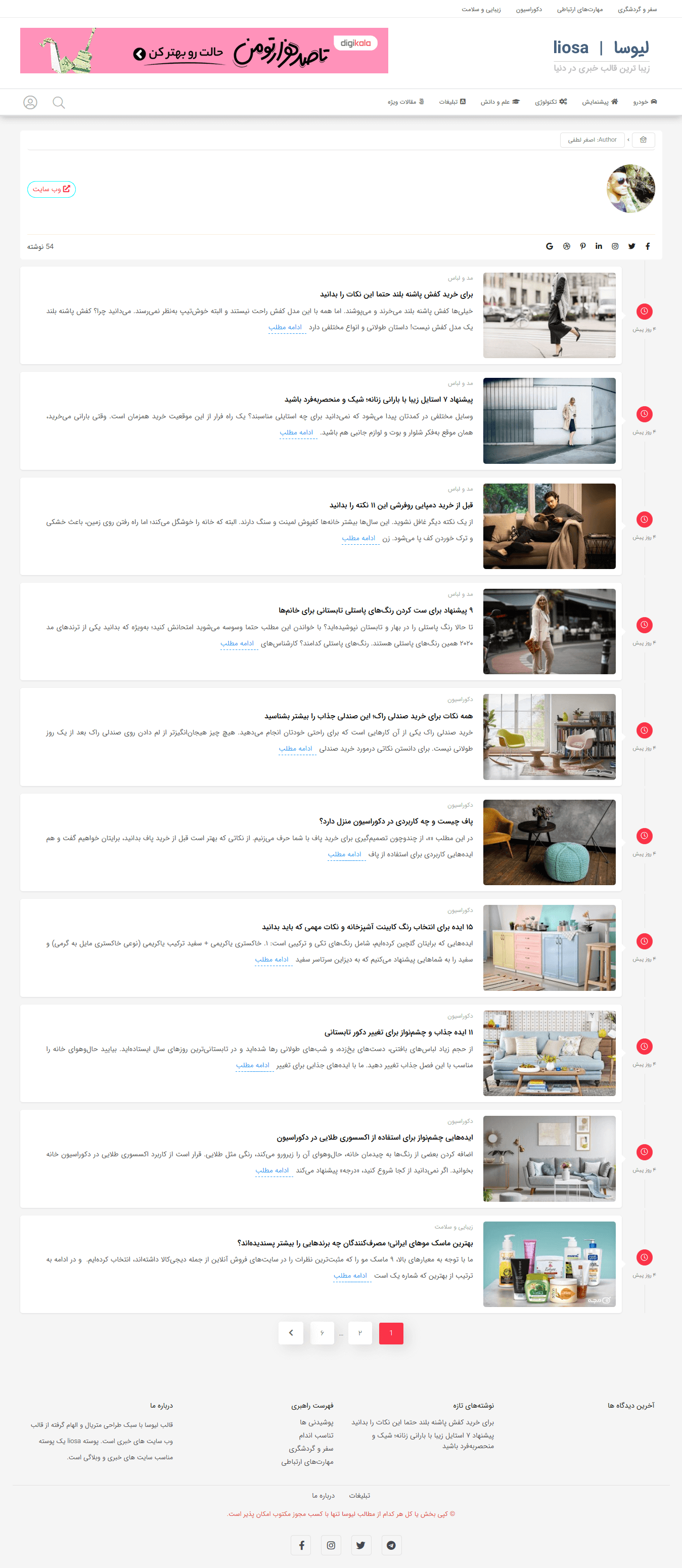Open the user account icon
Screen dimensions: 682x1568
coord(30,102)
